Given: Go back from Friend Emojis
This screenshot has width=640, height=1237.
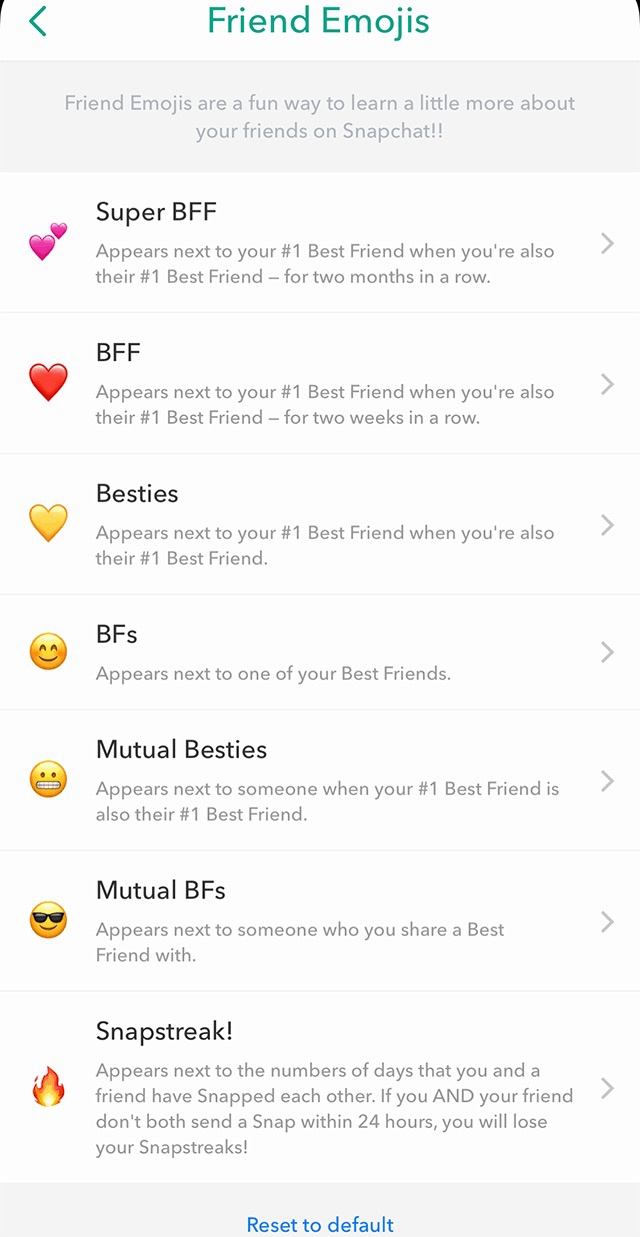Looking at the screenshot, I should click(38, 21).
